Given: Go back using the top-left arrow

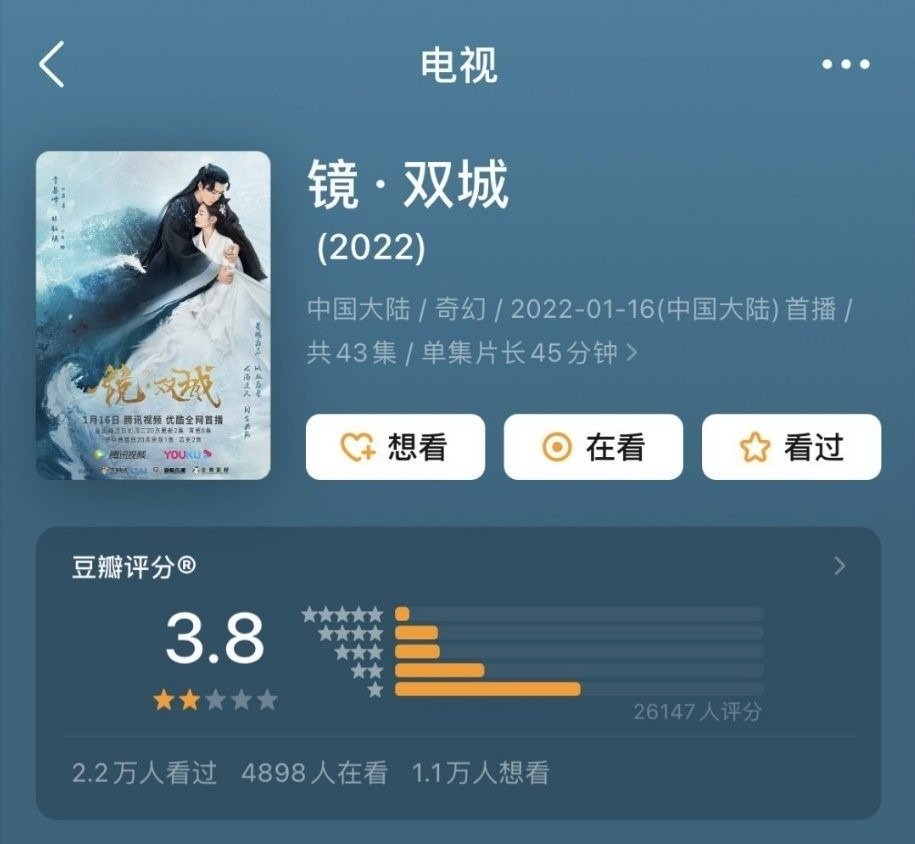Looking at the screenshot, I should (52, 66).
